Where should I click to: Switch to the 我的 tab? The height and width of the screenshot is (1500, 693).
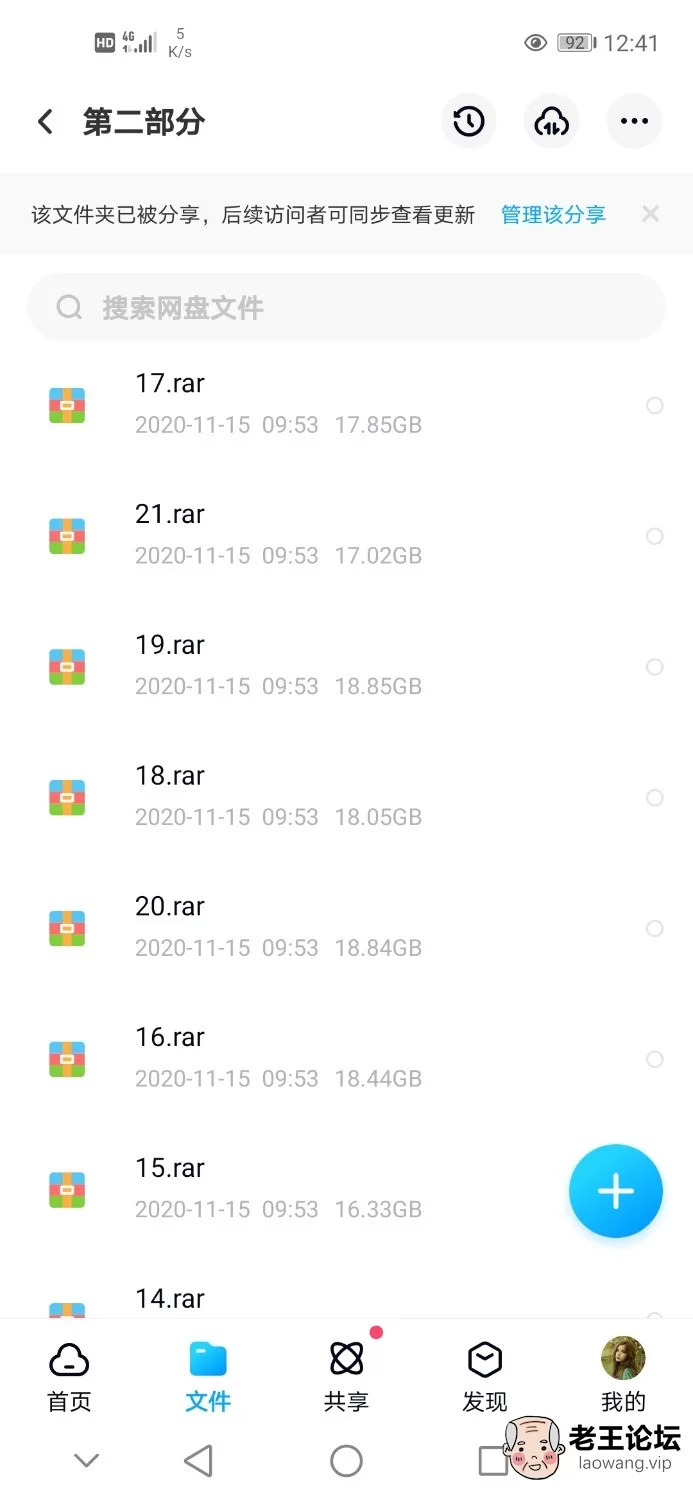pos(623,1376)
